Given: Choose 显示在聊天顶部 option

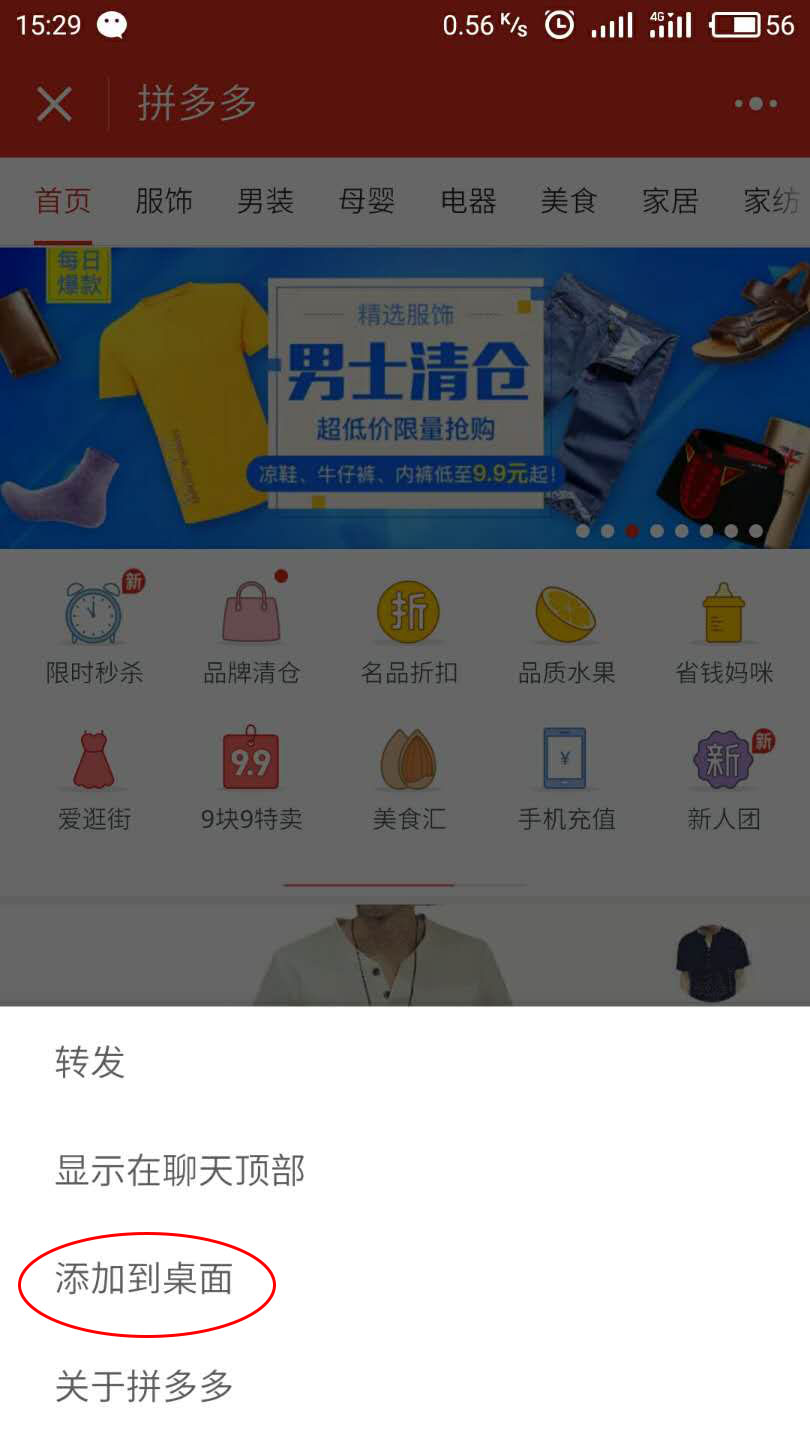Looking at the screenshot, I should click(x=180, y=1170).
